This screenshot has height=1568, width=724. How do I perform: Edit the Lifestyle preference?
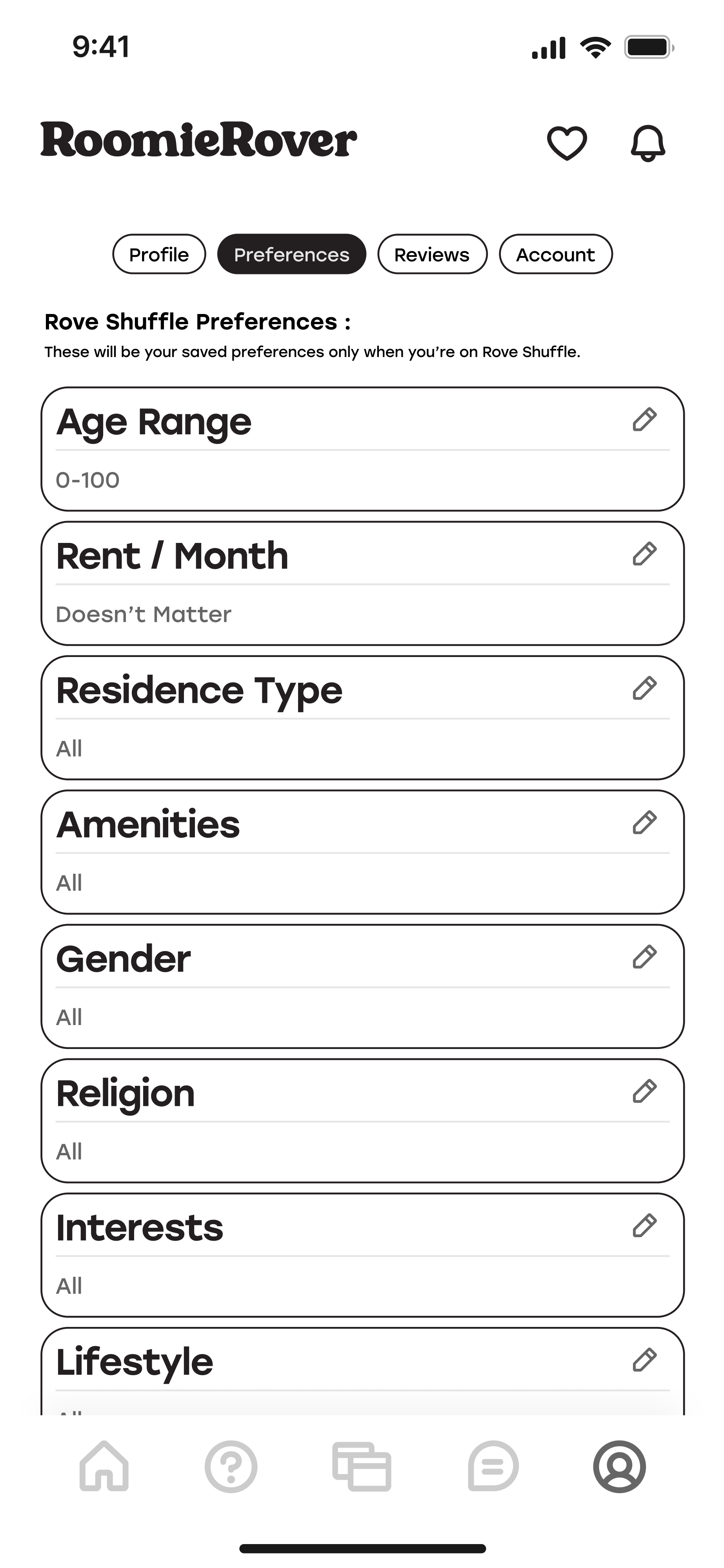point(644,1360)
